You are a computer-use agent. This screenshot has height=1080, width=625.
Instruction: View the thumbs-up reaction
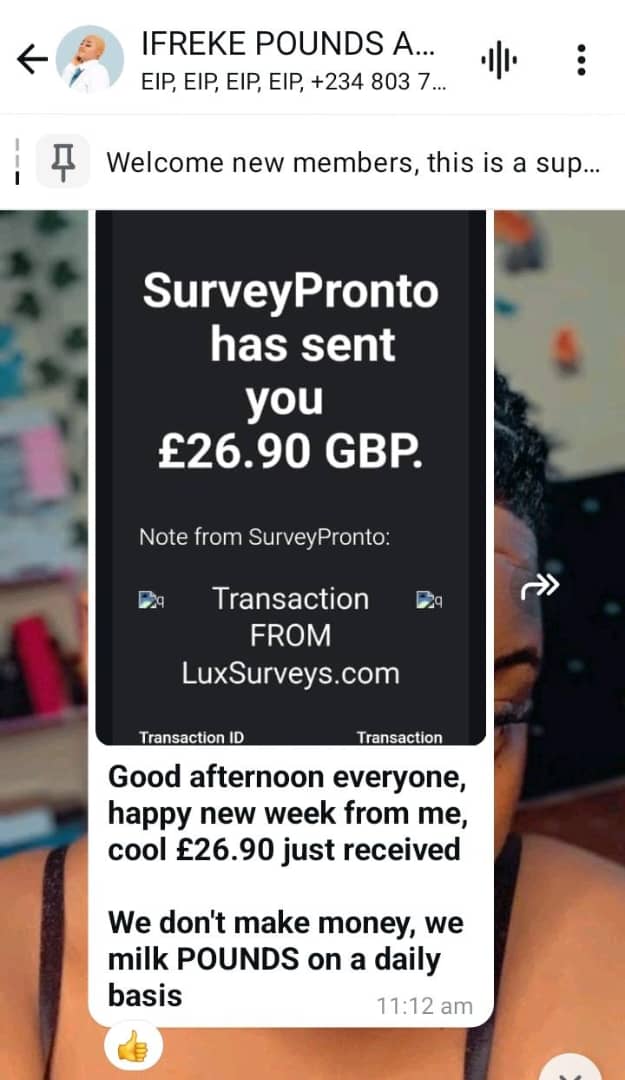coord(133,1048)
